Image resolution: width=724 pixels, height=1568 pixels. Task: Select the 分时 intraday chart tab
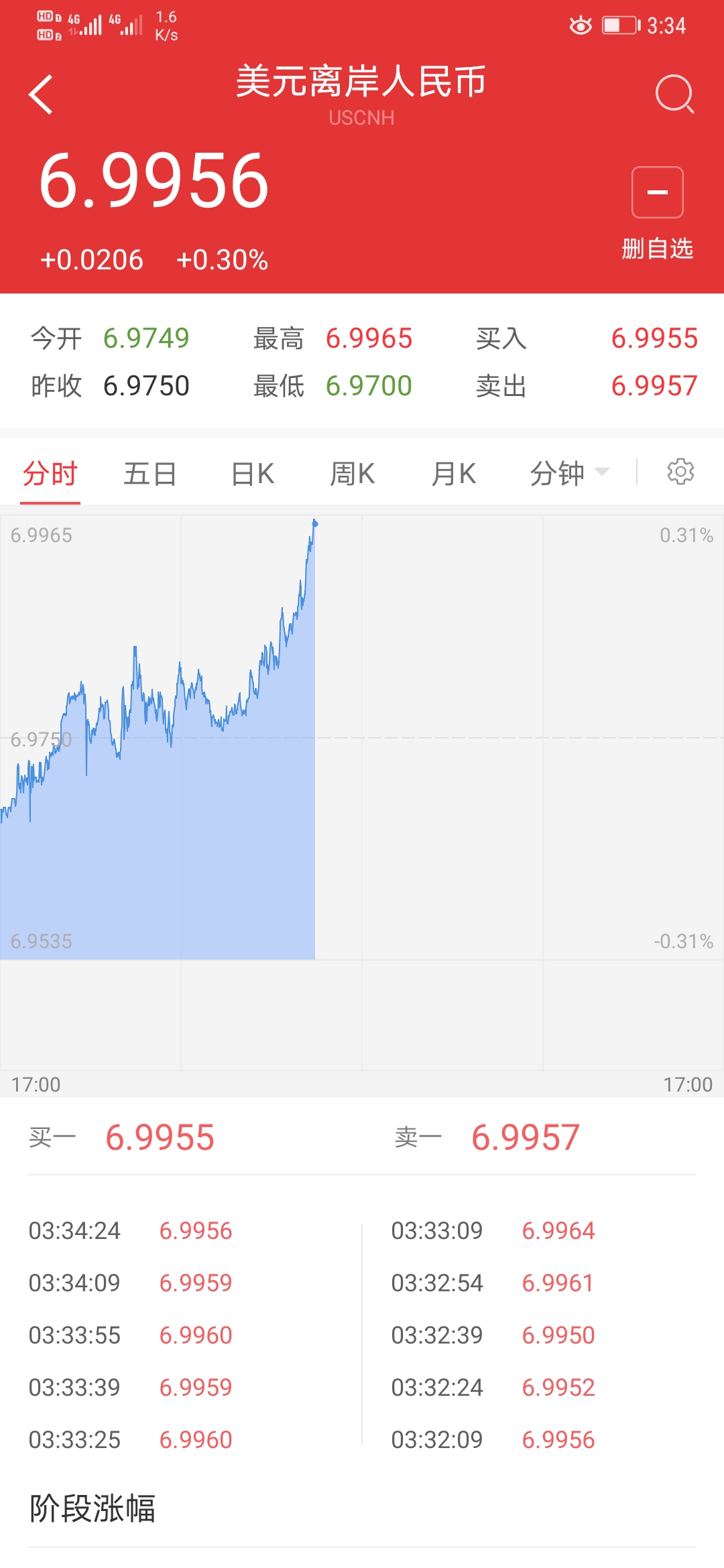[x=50, y=474]
